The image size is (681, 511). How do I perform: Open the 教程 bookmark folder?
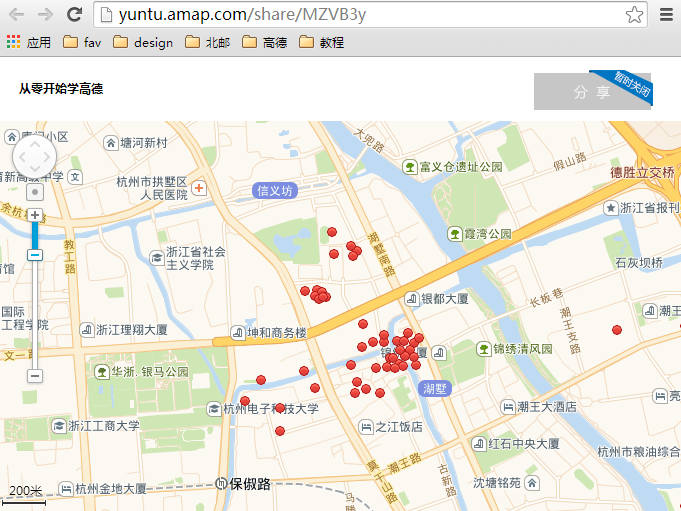[x=321, y=43]
